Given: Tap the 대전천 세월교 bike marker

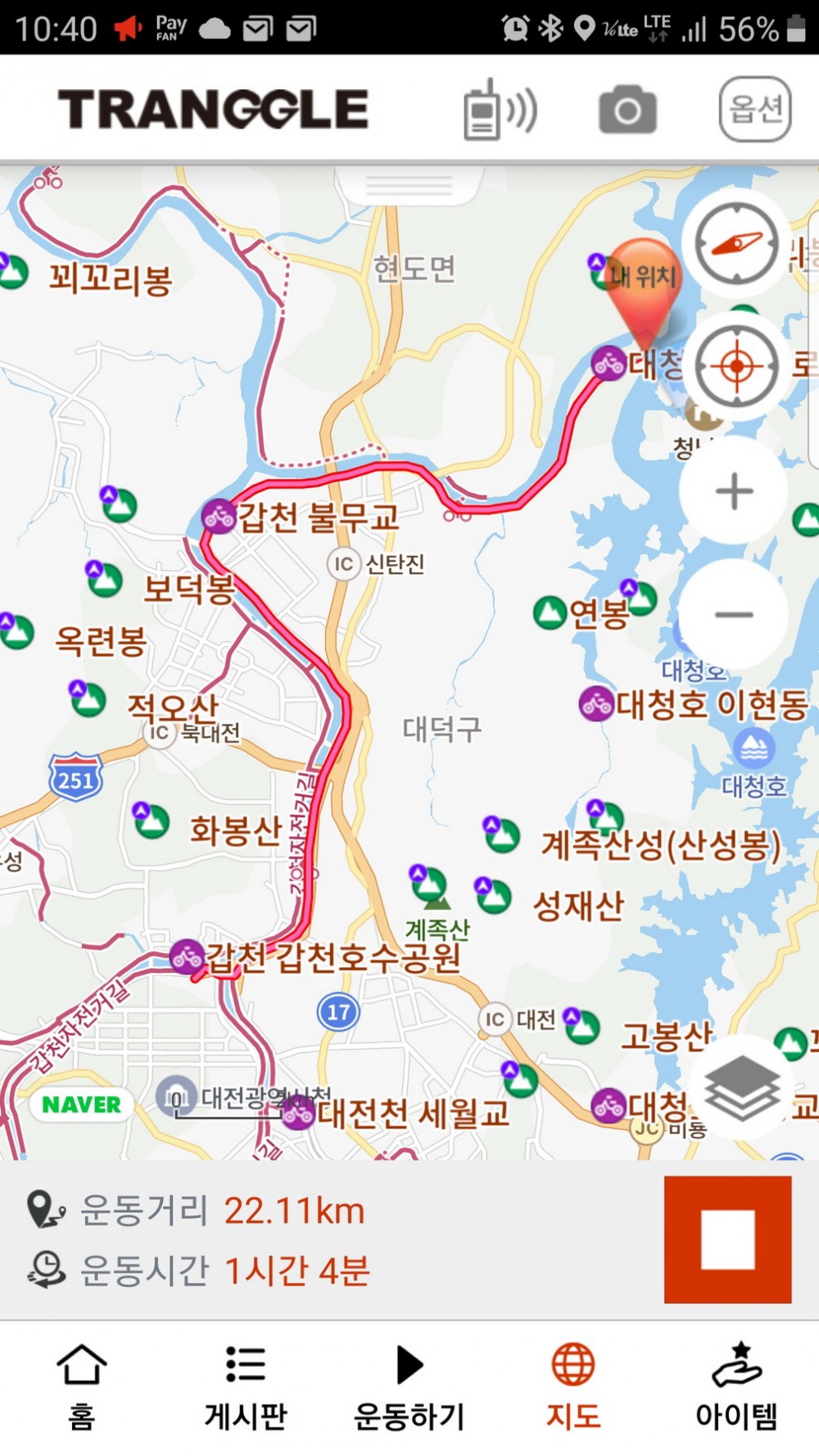Looking at the screenshot, I should [x=298, y=1114].
